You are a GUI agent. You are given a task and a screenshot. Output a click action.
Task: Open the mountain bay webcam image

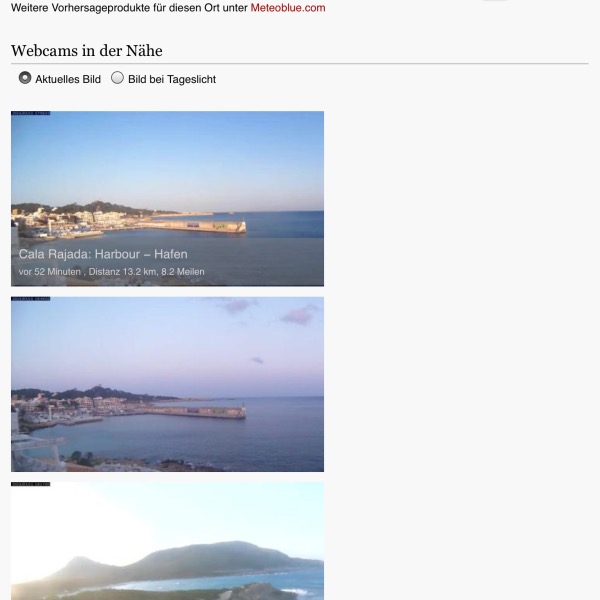pos(167,541)
